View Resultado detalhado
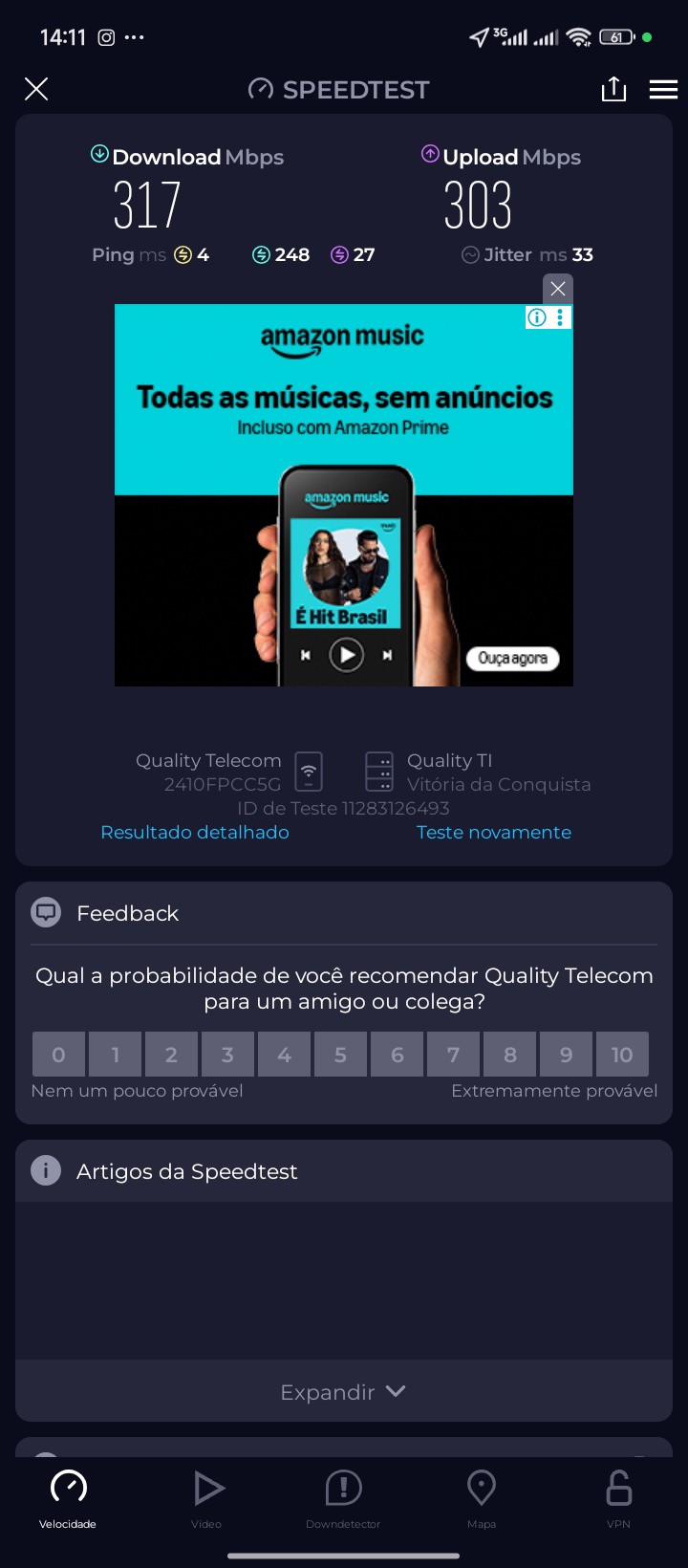 (x=195, y=833)
